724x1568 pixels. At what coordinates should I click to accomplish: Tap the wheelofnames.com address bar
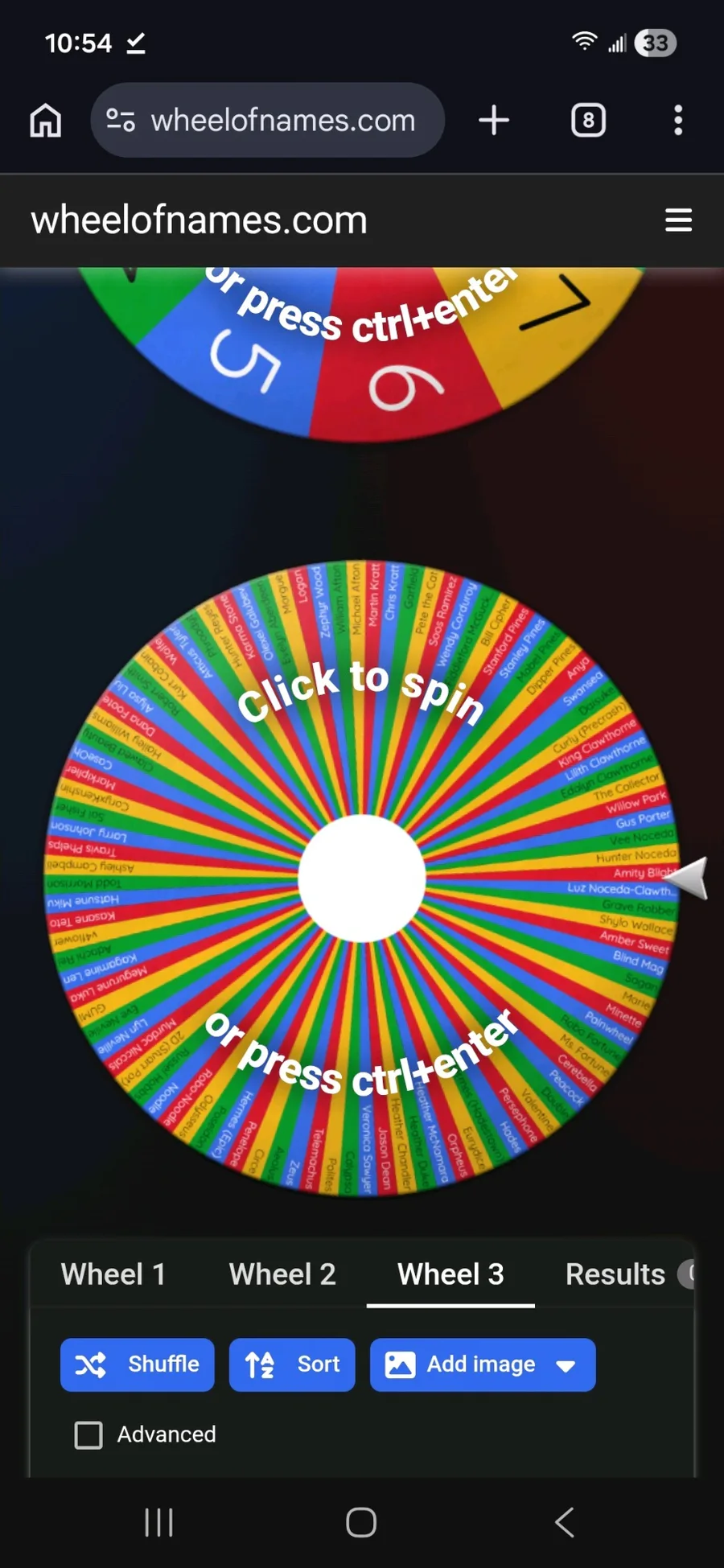coord(268,121)
